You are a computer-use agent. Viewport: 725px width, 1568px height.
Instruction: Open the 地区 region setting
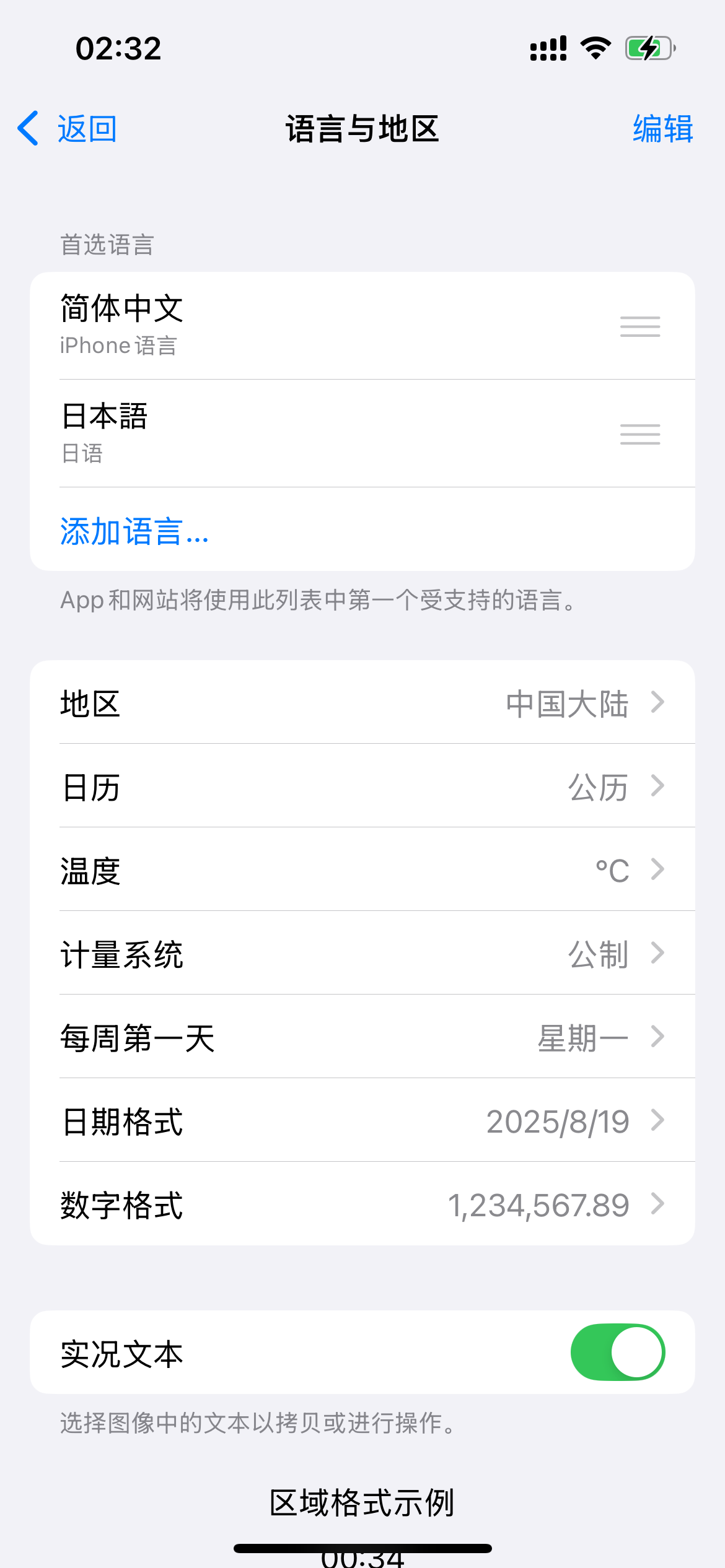tap(362, 703)
